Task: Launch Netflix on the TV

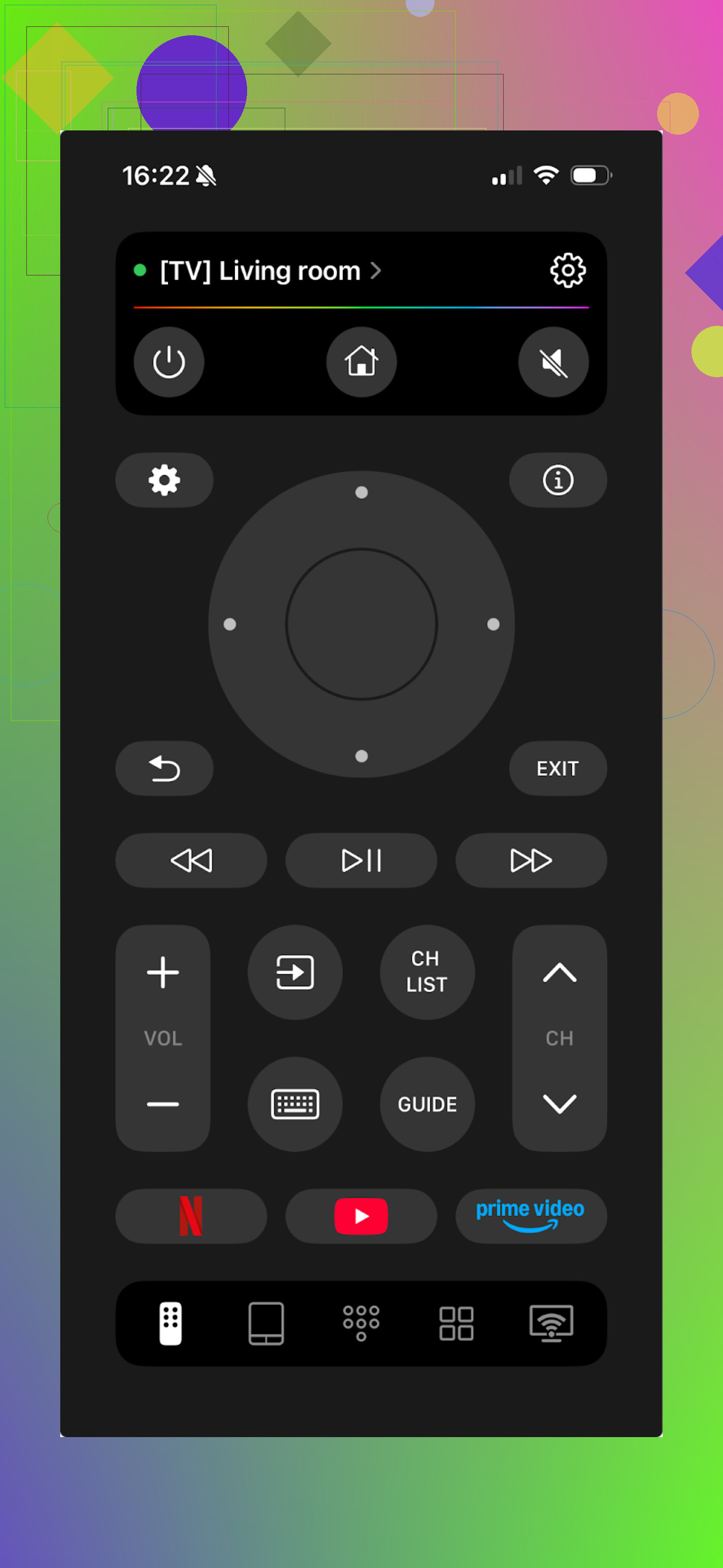Action: [x=191, y=1216]
